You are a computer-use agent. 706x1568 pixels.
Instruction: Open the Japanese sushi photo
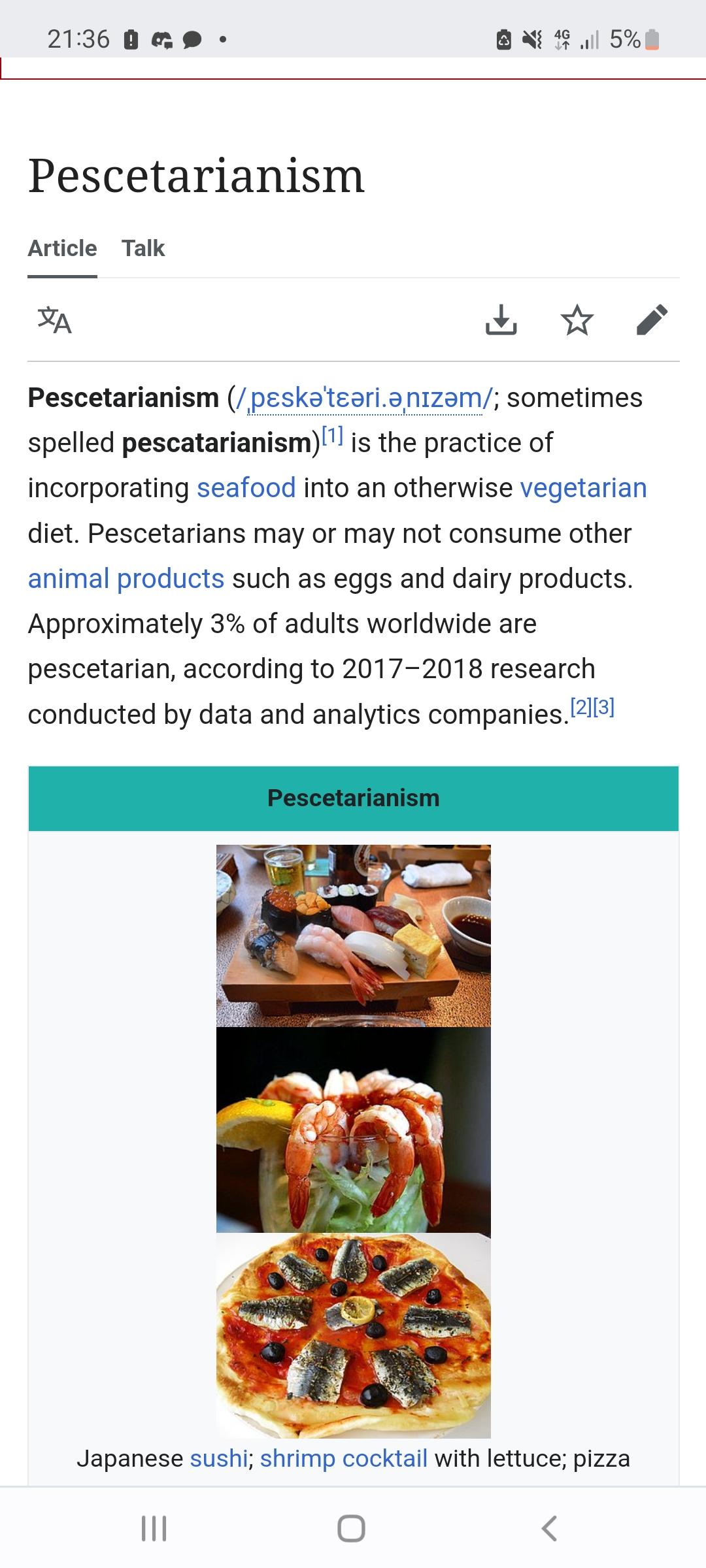click(x=353, y=936)
